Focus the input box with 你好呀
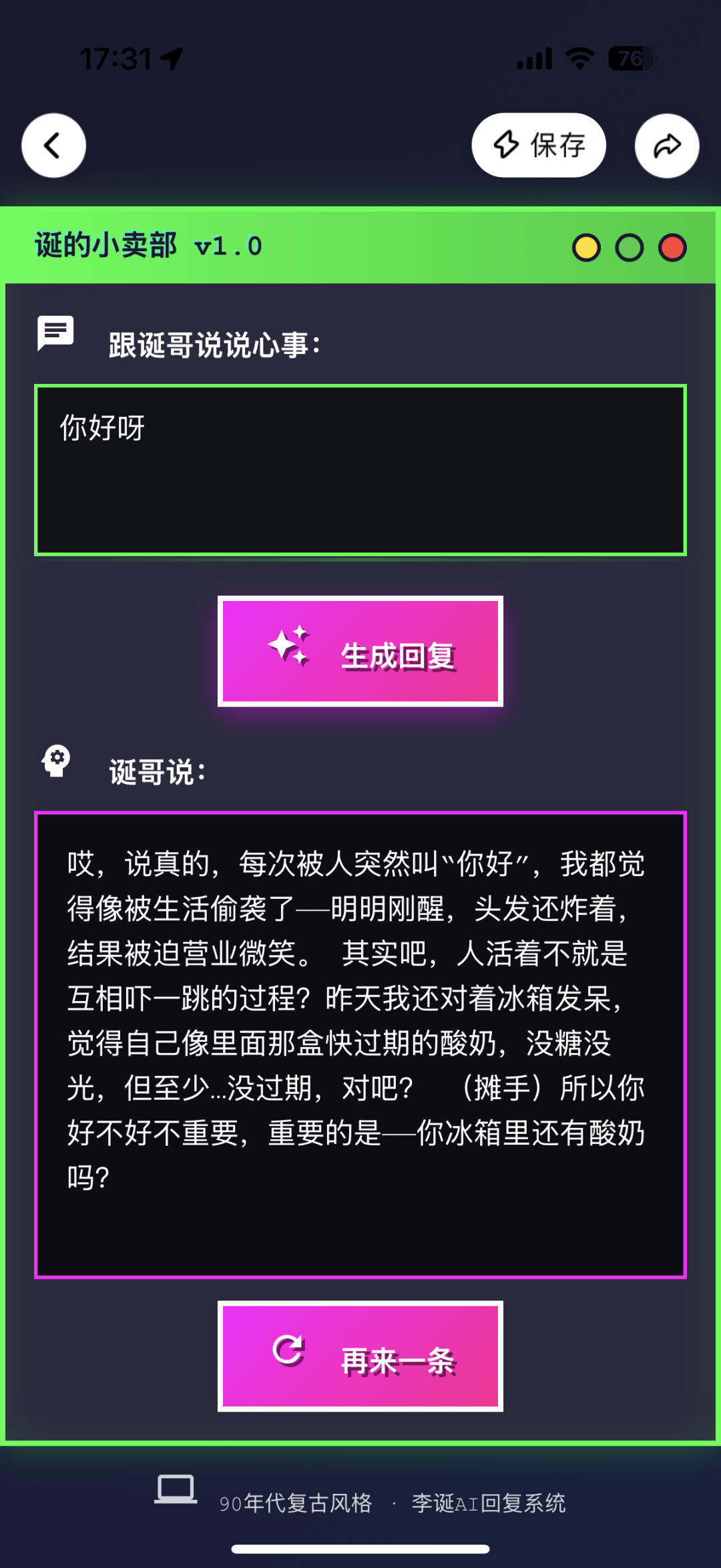 click(360, 470)
